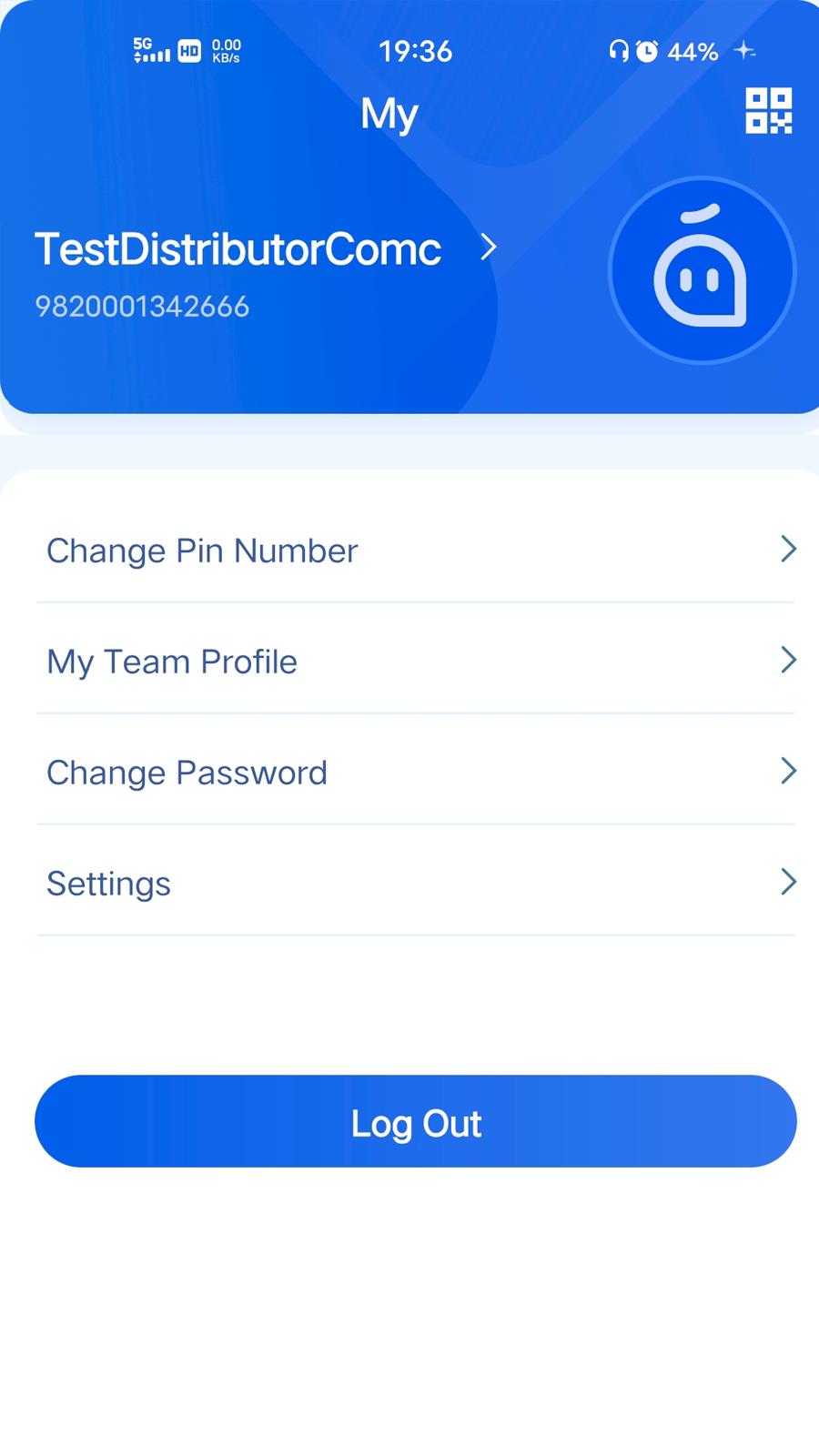Open Change Pin Number

click(416, 550)
